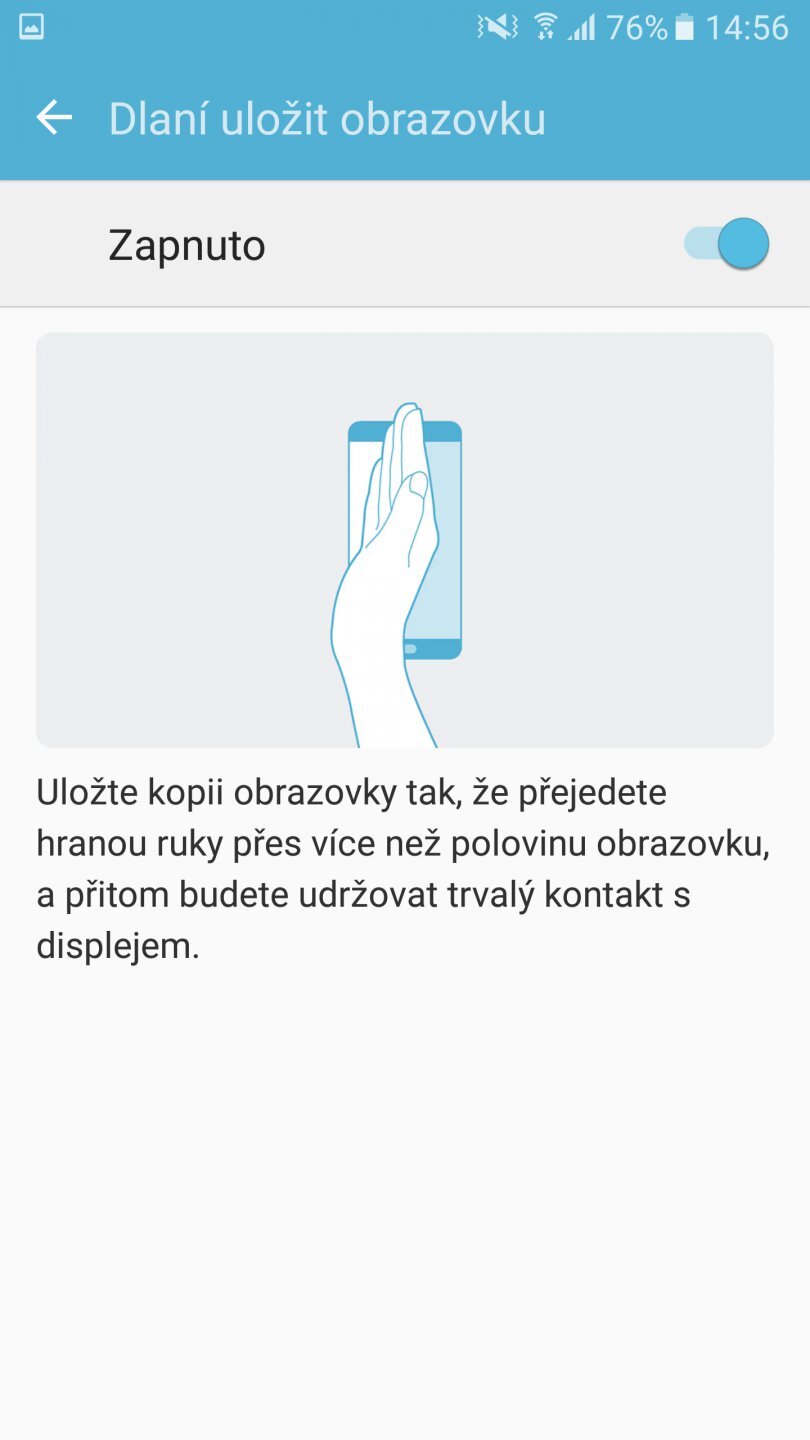The width and height of the screenshot is (810, 1440).
Task: Navigate back using the arrow icon
Action: click(54, 118)
